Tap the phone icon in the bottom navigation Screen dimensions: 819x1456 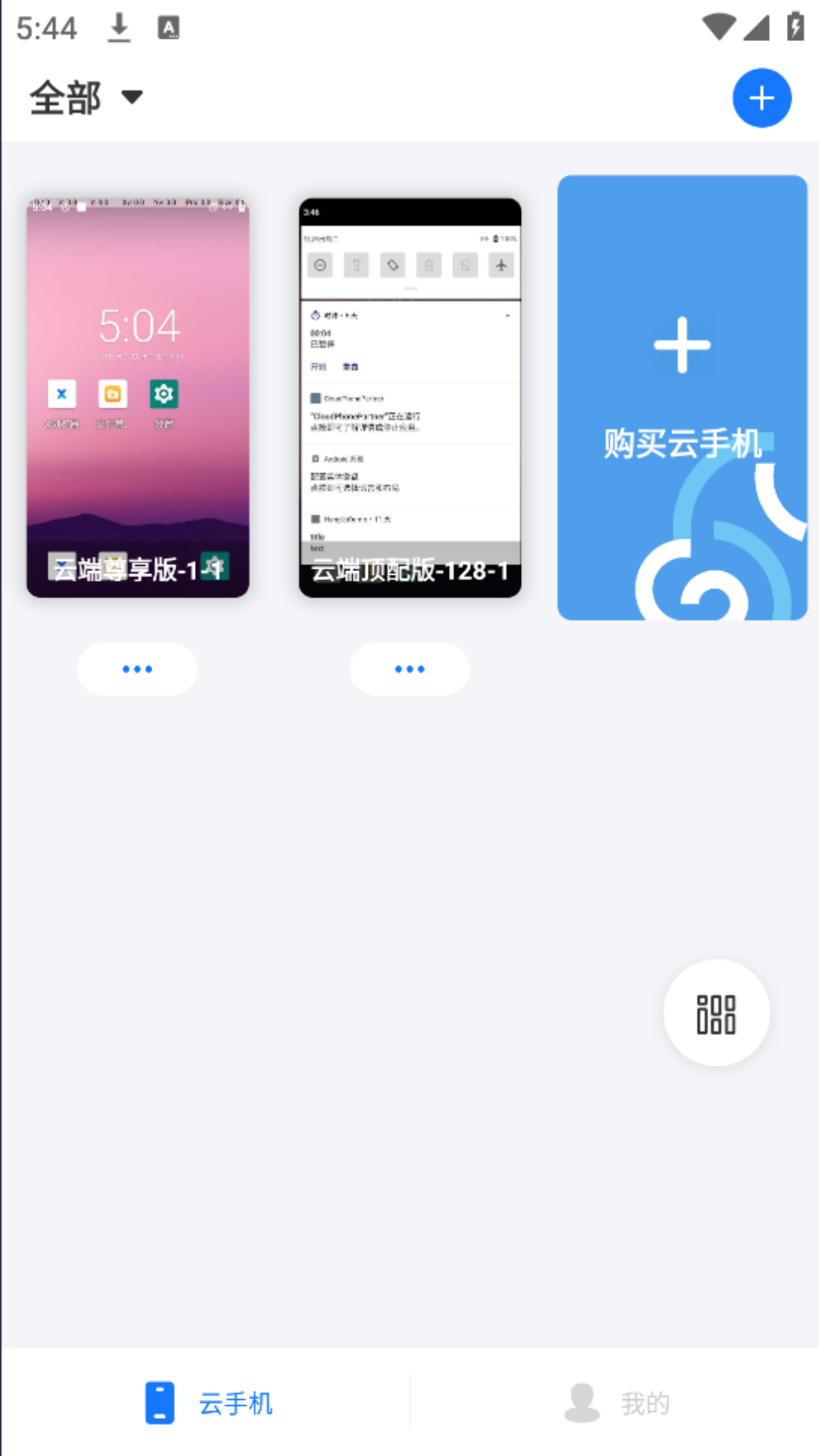pyautogui.click(x=159, y=1403)
